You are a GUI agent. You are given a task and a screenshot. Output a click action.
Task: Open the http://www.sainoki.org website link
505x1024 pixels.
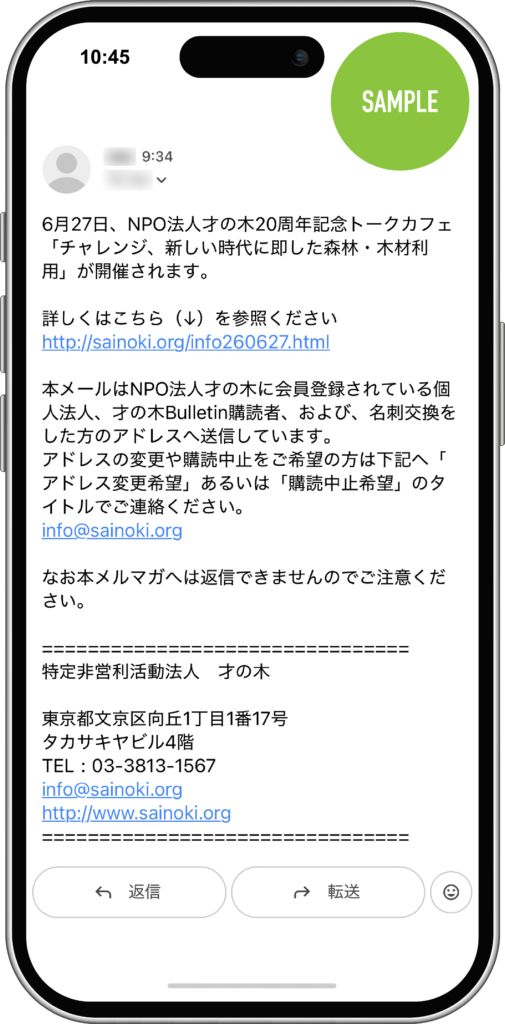(137, 812)
